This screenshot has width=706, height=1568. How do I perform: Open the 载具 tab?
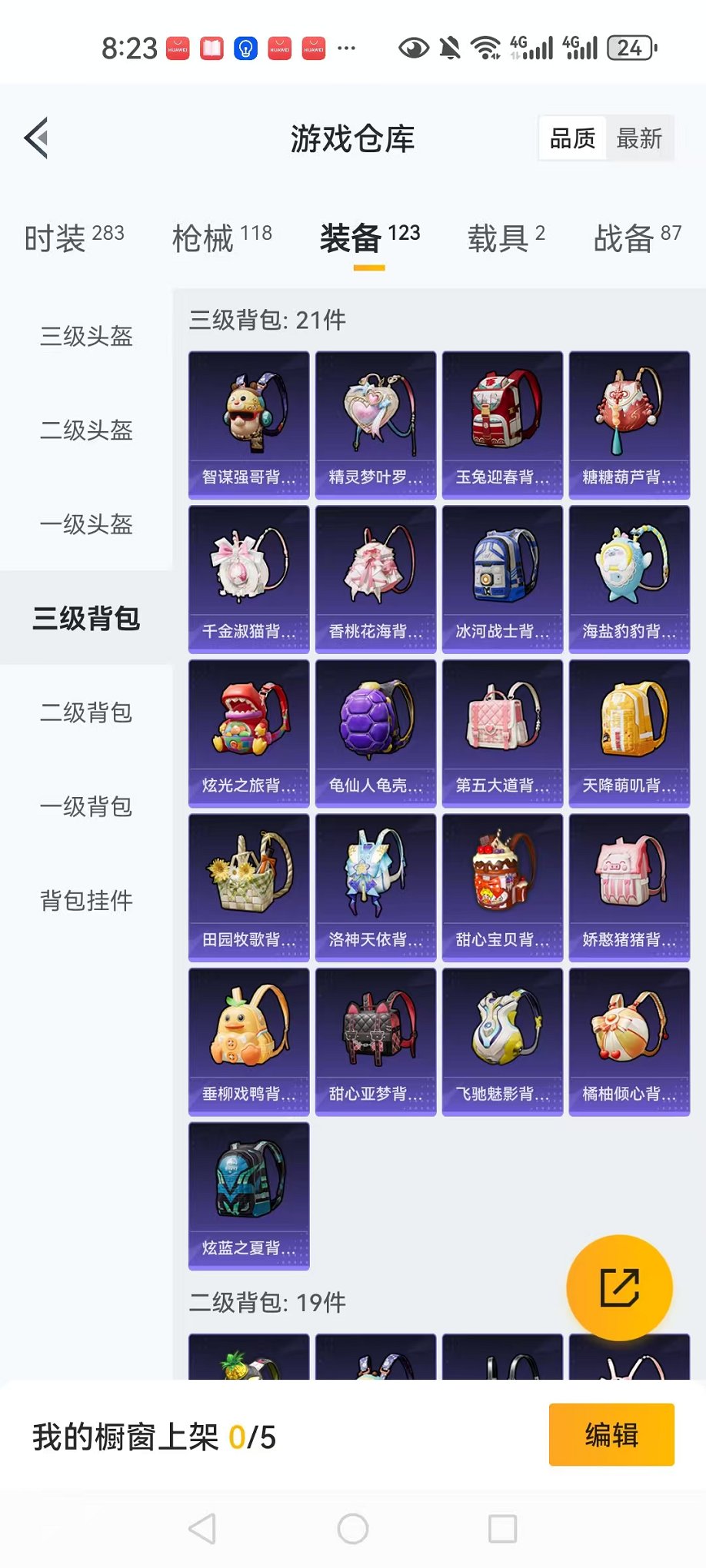(x=506, y=238)
